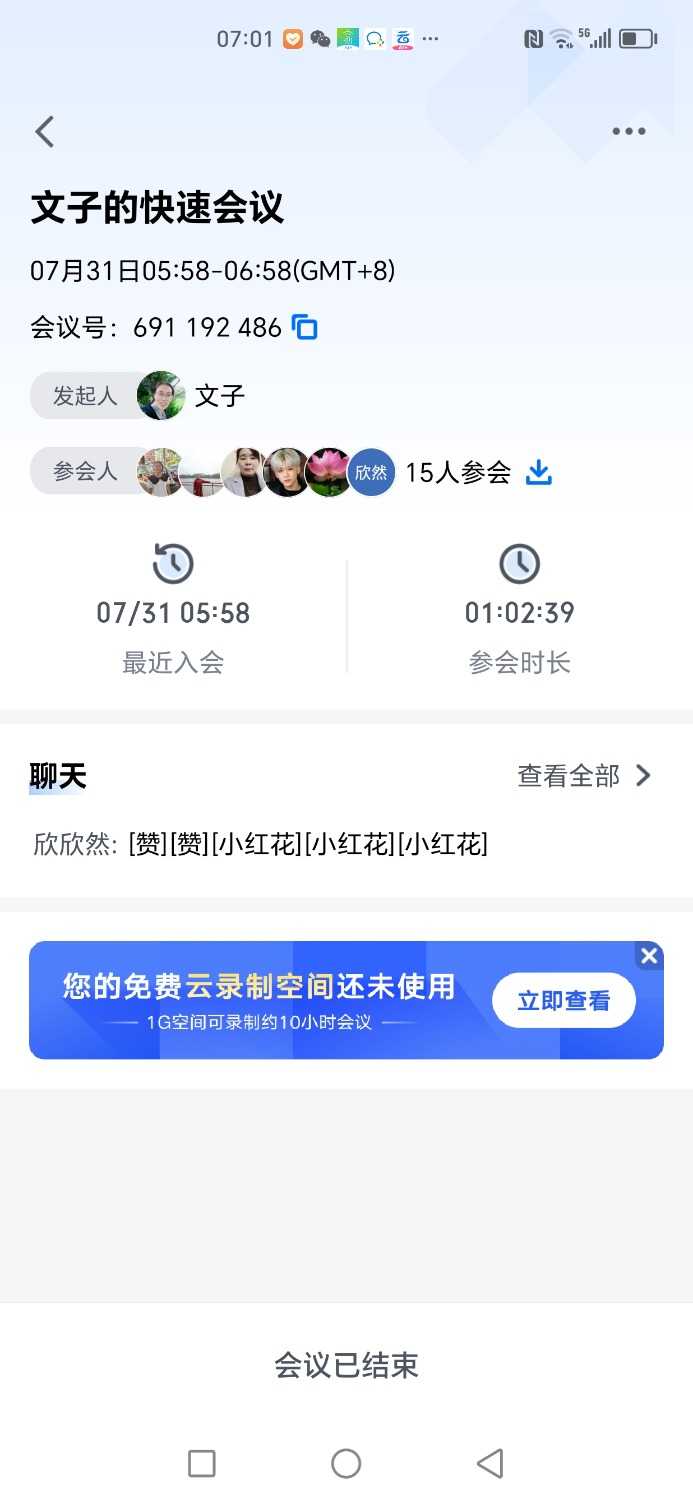Download the 15-participant attendee list
The width and height of the screenshot is (693, 1500).
(539, 472)
